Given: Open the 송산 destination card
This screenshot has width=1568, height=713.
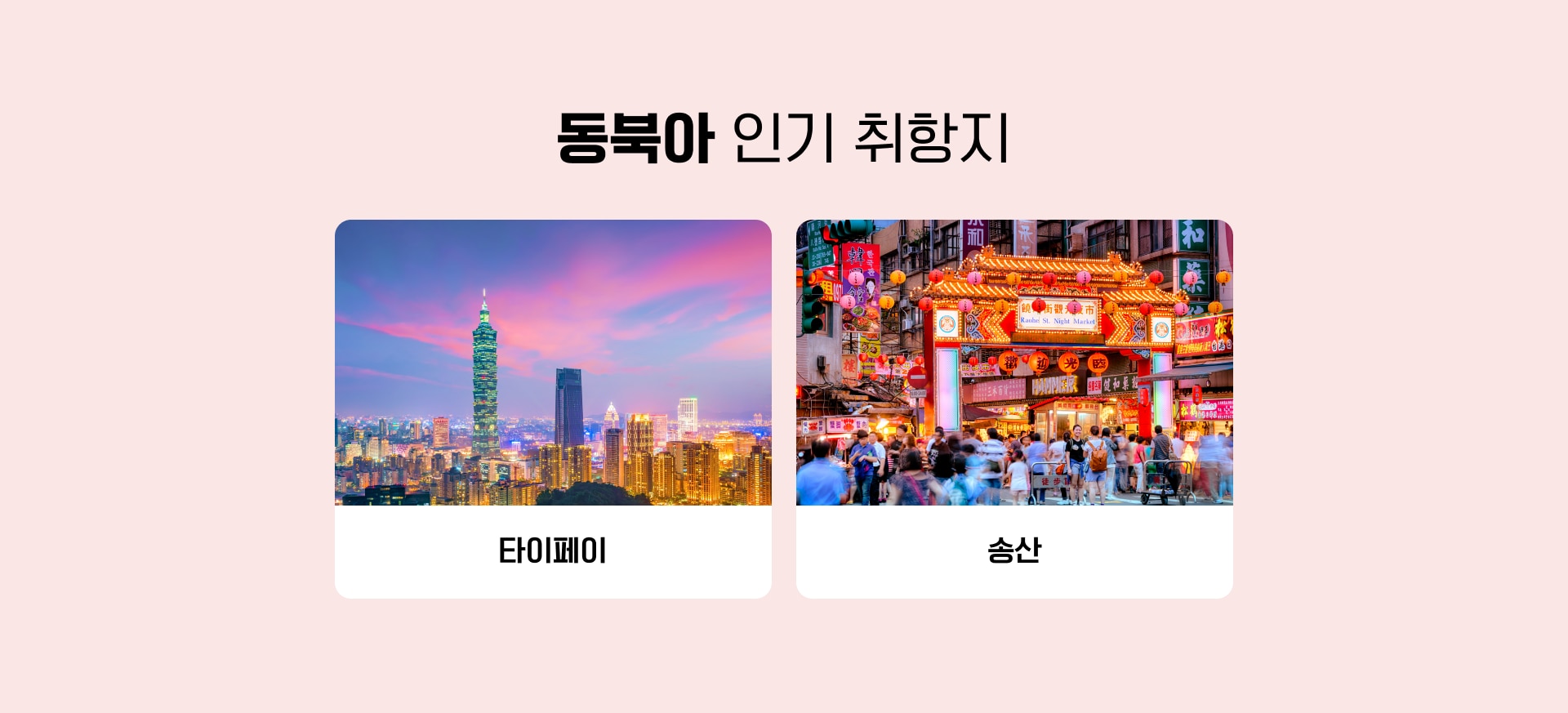Looking at the screenshot, I should click(x=1014, y=408).
